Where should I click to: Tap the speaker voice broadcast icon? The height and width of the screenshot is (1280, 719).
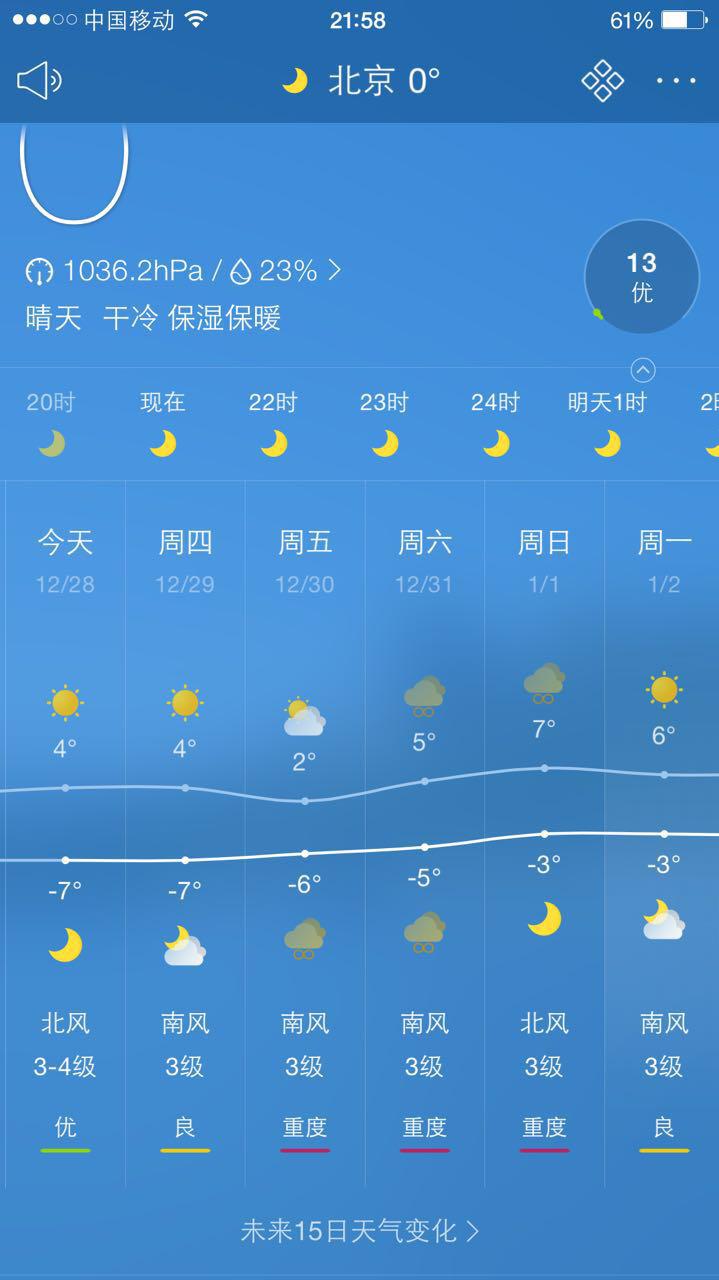(39, 81)
